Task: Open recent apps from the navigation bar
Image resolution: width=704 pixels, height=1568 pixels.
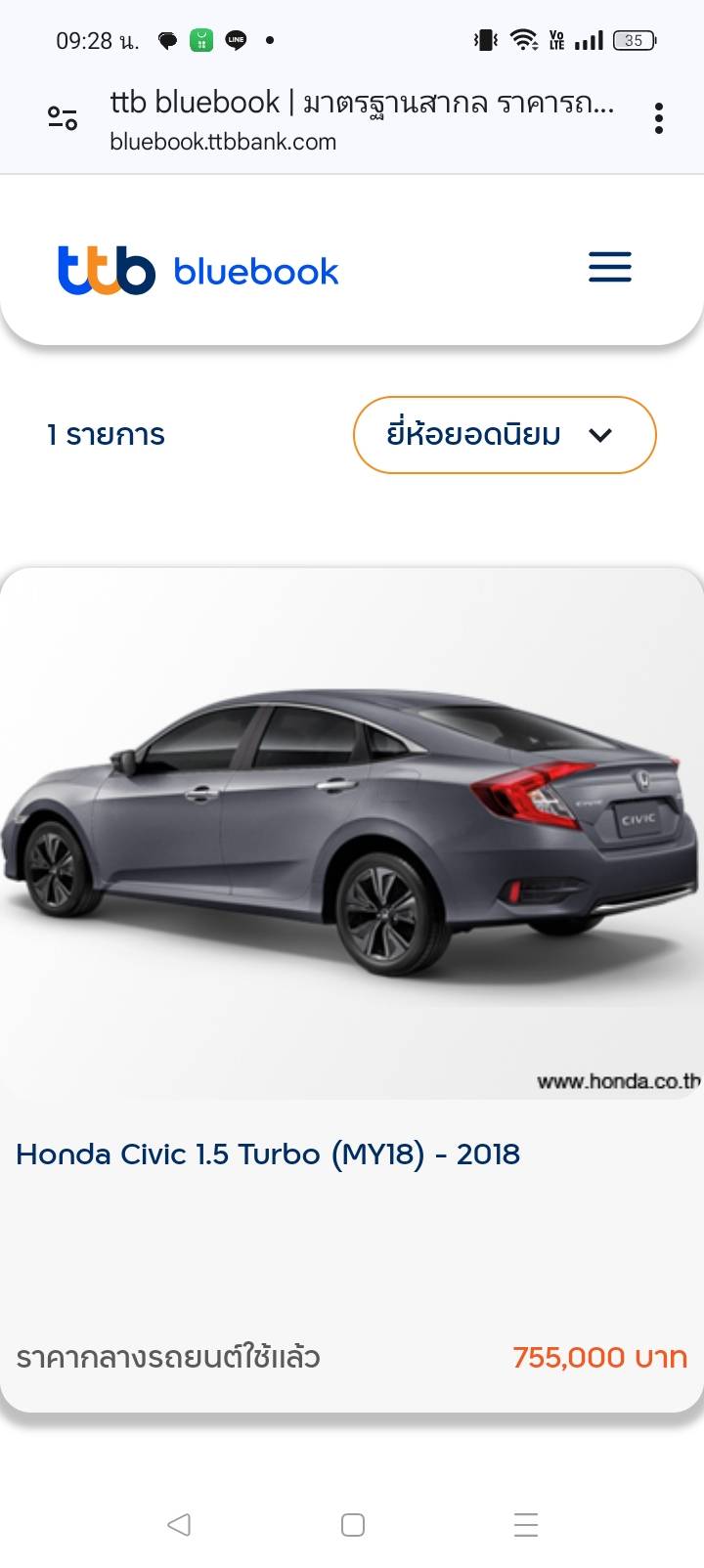Action: click(x=526, y=1524)
